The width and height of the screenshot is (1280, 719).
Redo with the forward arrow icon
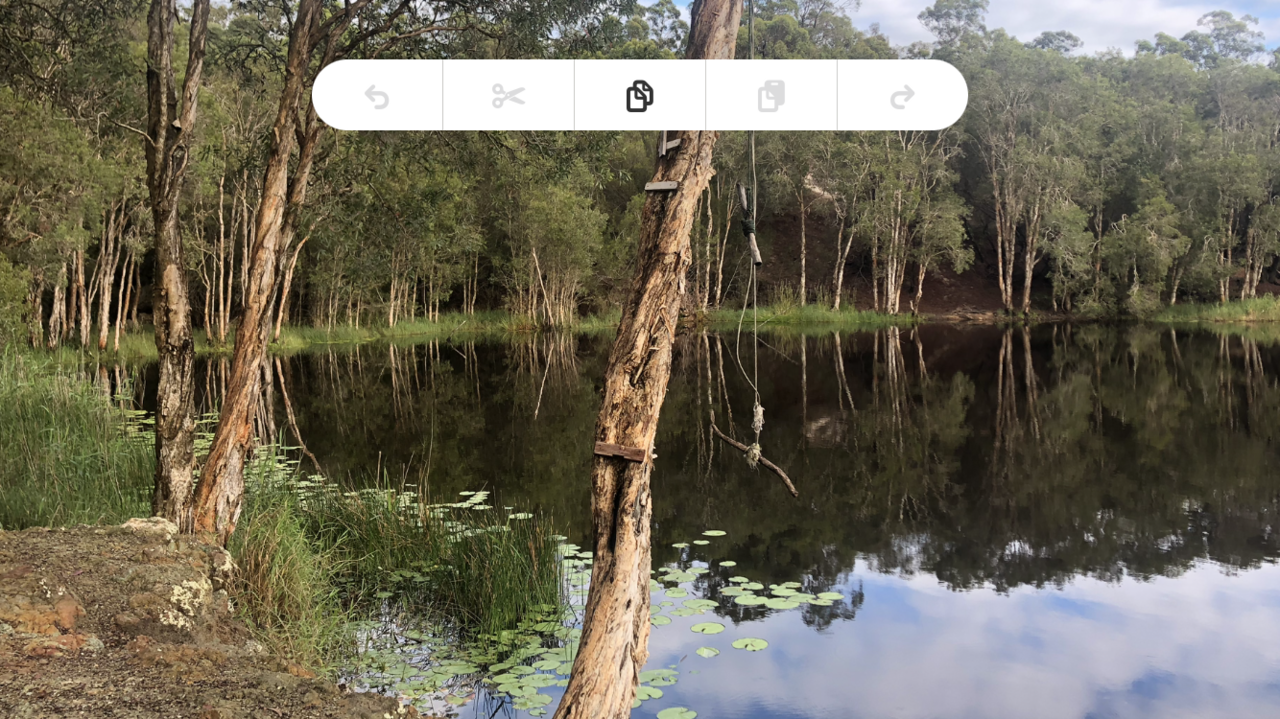[x=902, y=96]
